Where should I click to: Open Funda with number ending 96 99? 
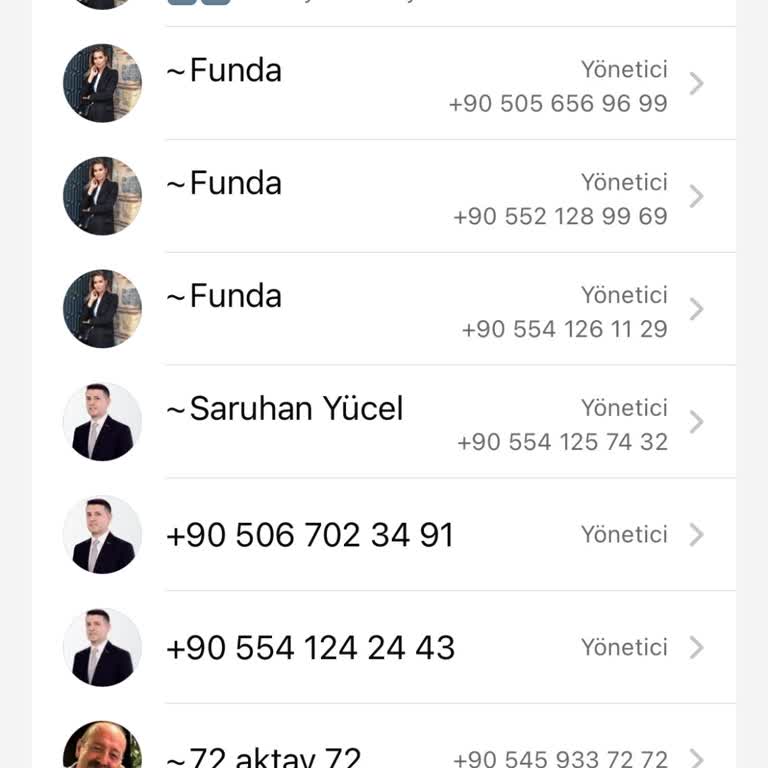pyautogui.click(x=400, y=83)
